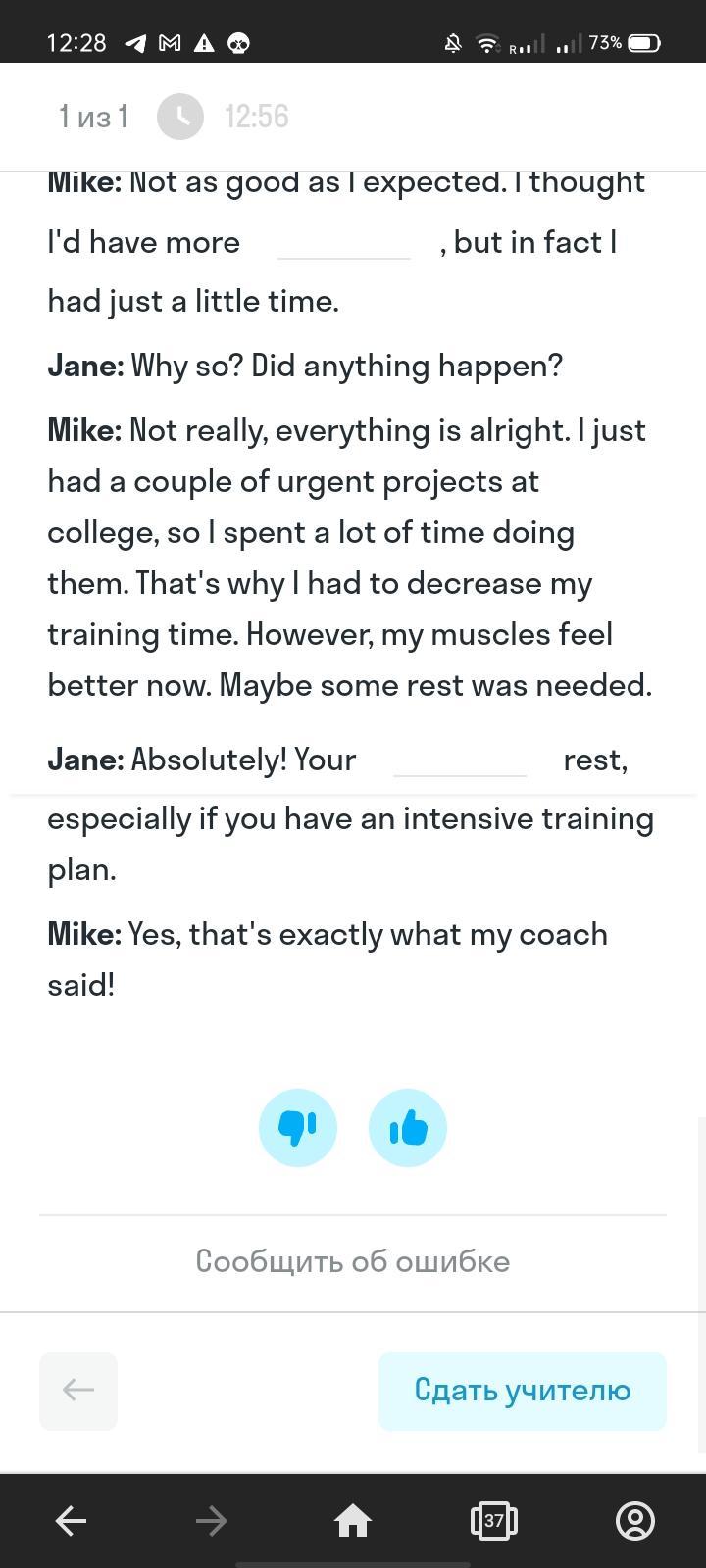Screen dimensions: 706x1568
Task: Submit answers with "Сдать учителю"
Action: point(522,1391)
